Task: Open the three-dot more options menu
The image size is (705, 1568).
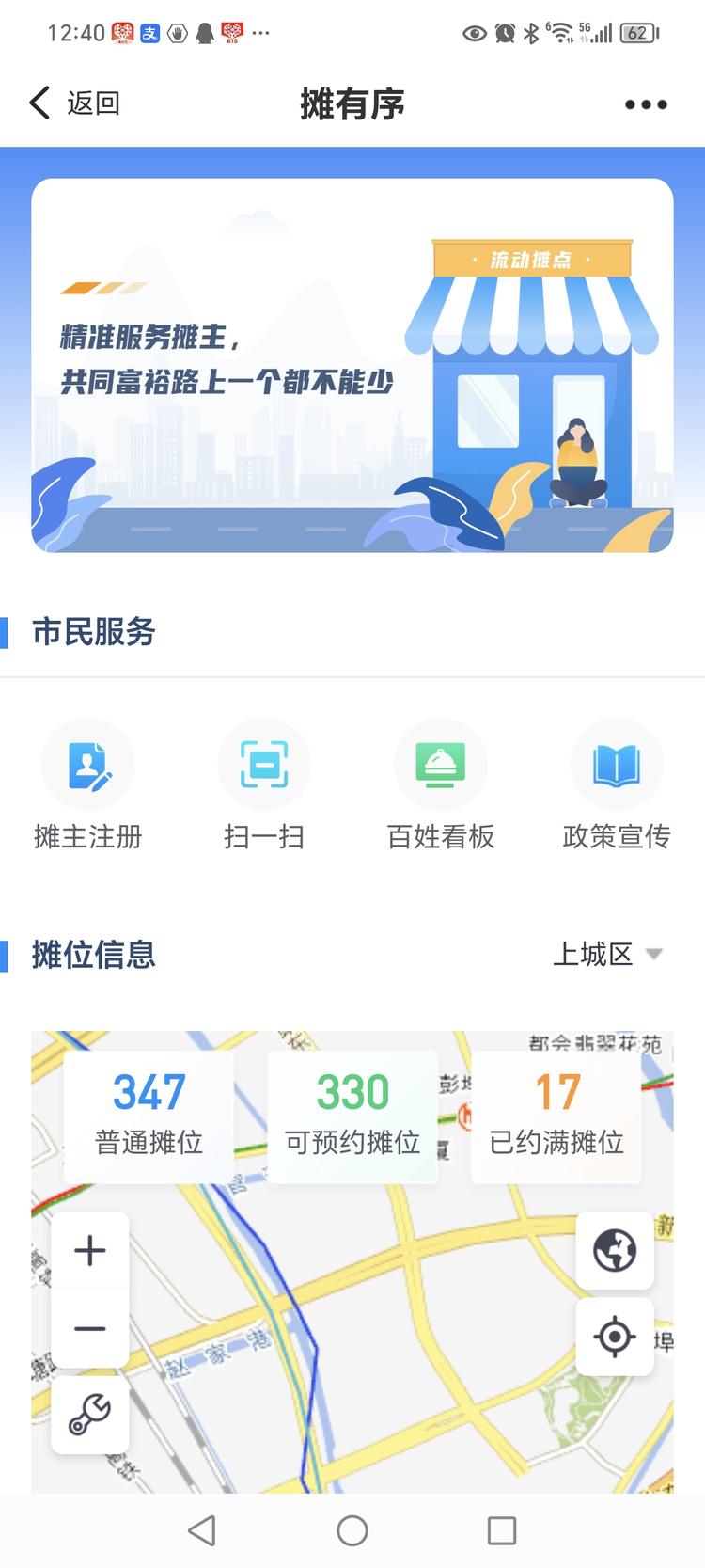Action: [644, 103]
